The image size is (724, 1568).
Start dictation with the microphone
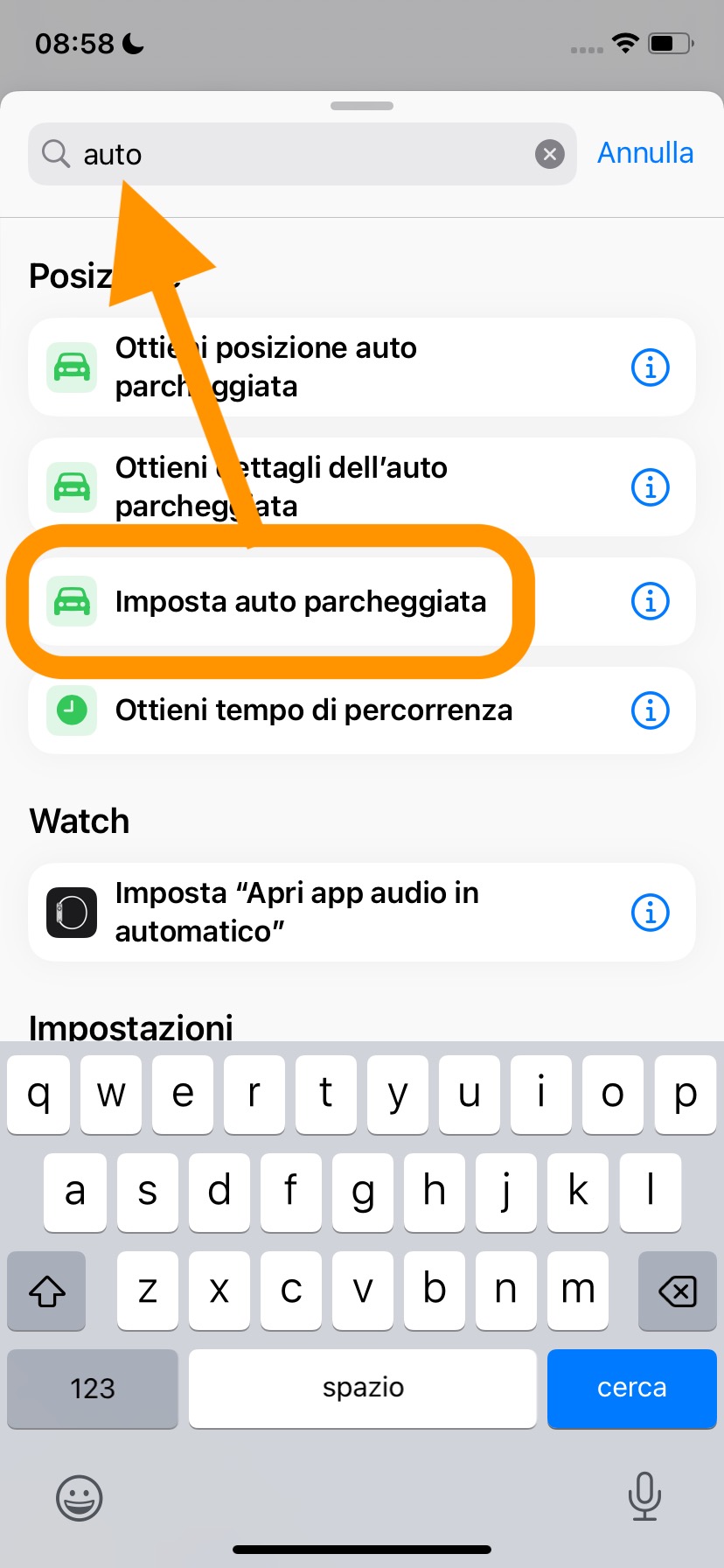644,1496
